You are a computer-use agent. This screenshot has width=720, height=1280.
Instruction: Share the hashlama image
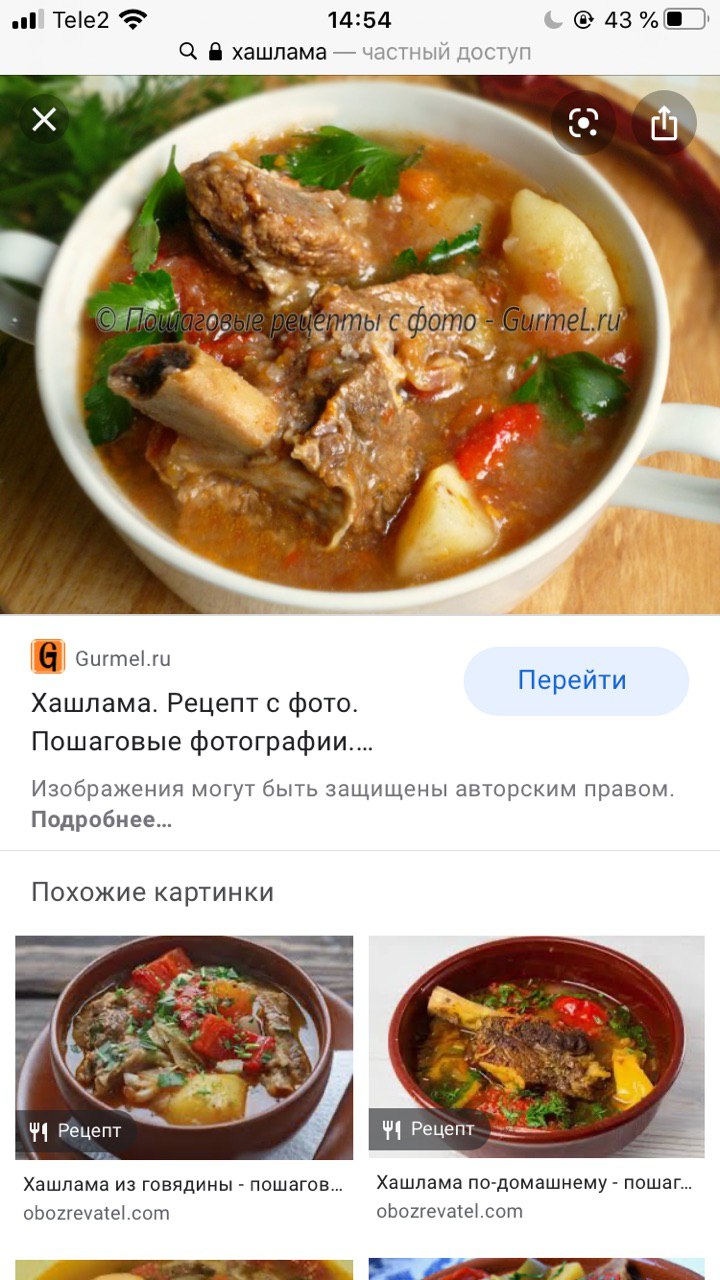coord(664,123)
